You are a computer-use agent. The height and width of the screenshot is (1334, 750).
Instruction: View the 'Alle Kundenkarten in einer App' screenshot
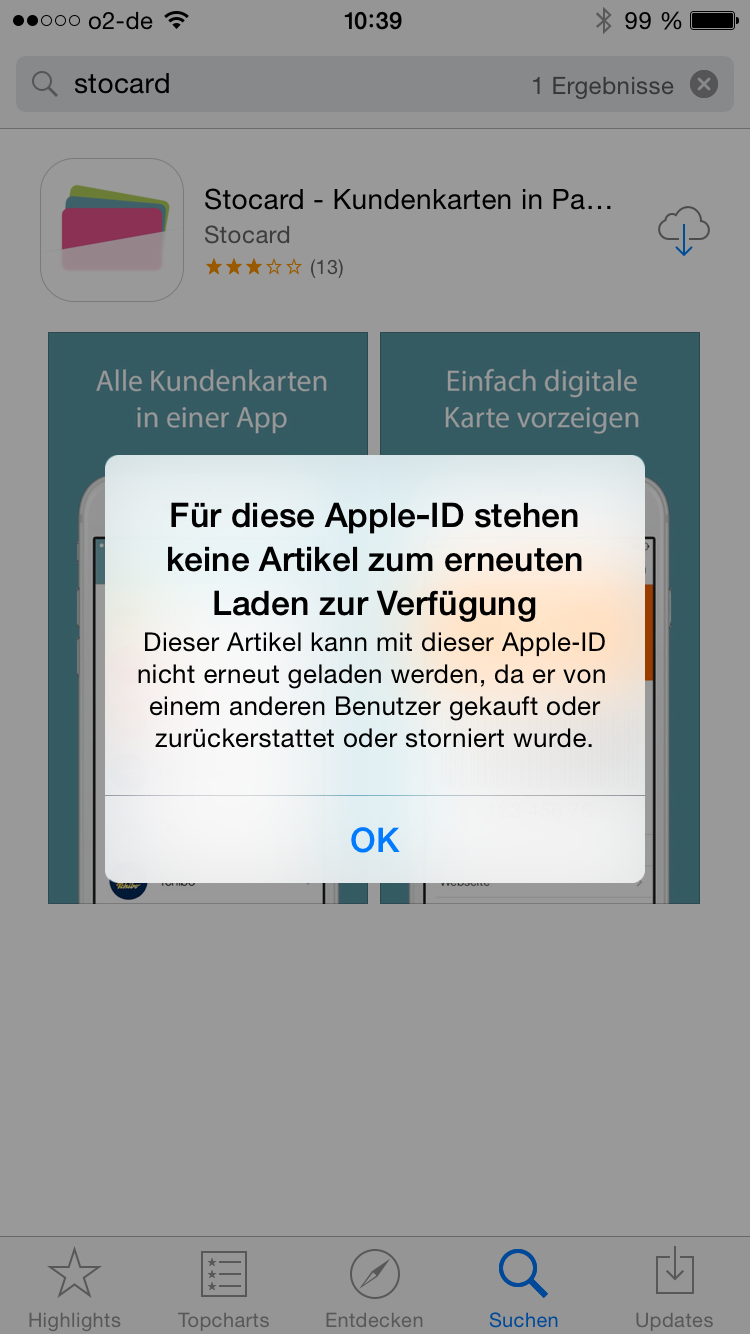(208, 618)
